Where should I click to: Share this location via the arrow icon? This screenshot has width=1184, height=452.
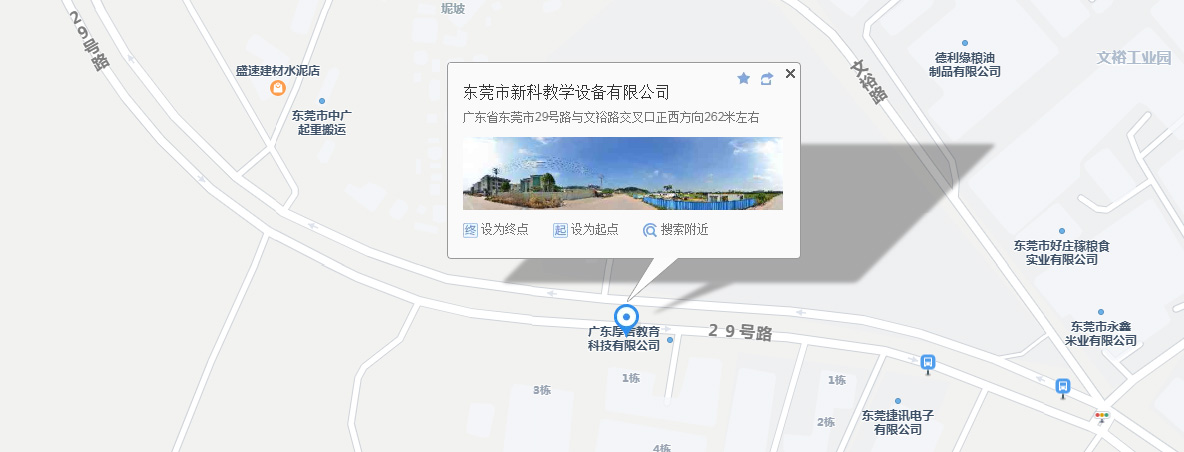point(767,78)
